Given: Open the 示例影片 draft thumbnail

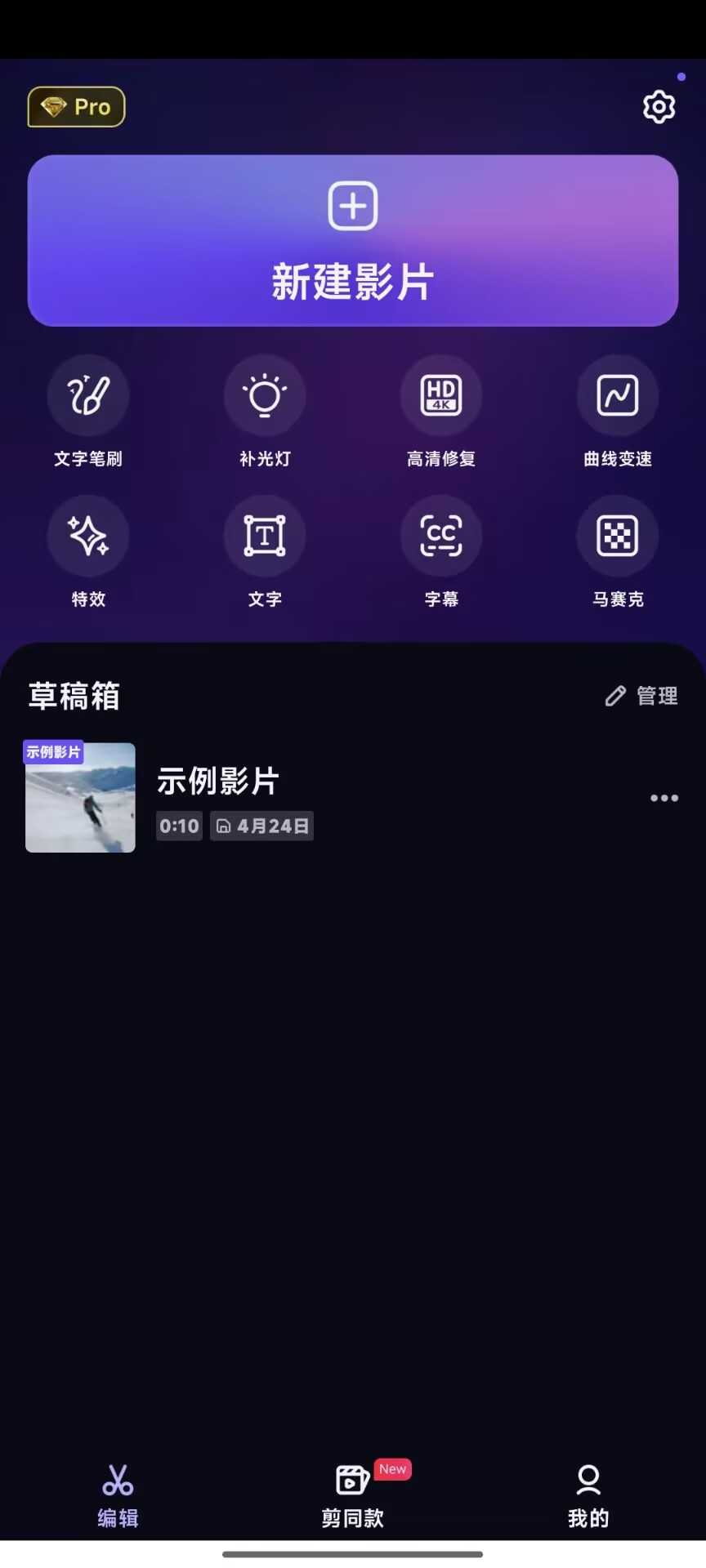Looking at the screenshot, I should coord(80,798).
